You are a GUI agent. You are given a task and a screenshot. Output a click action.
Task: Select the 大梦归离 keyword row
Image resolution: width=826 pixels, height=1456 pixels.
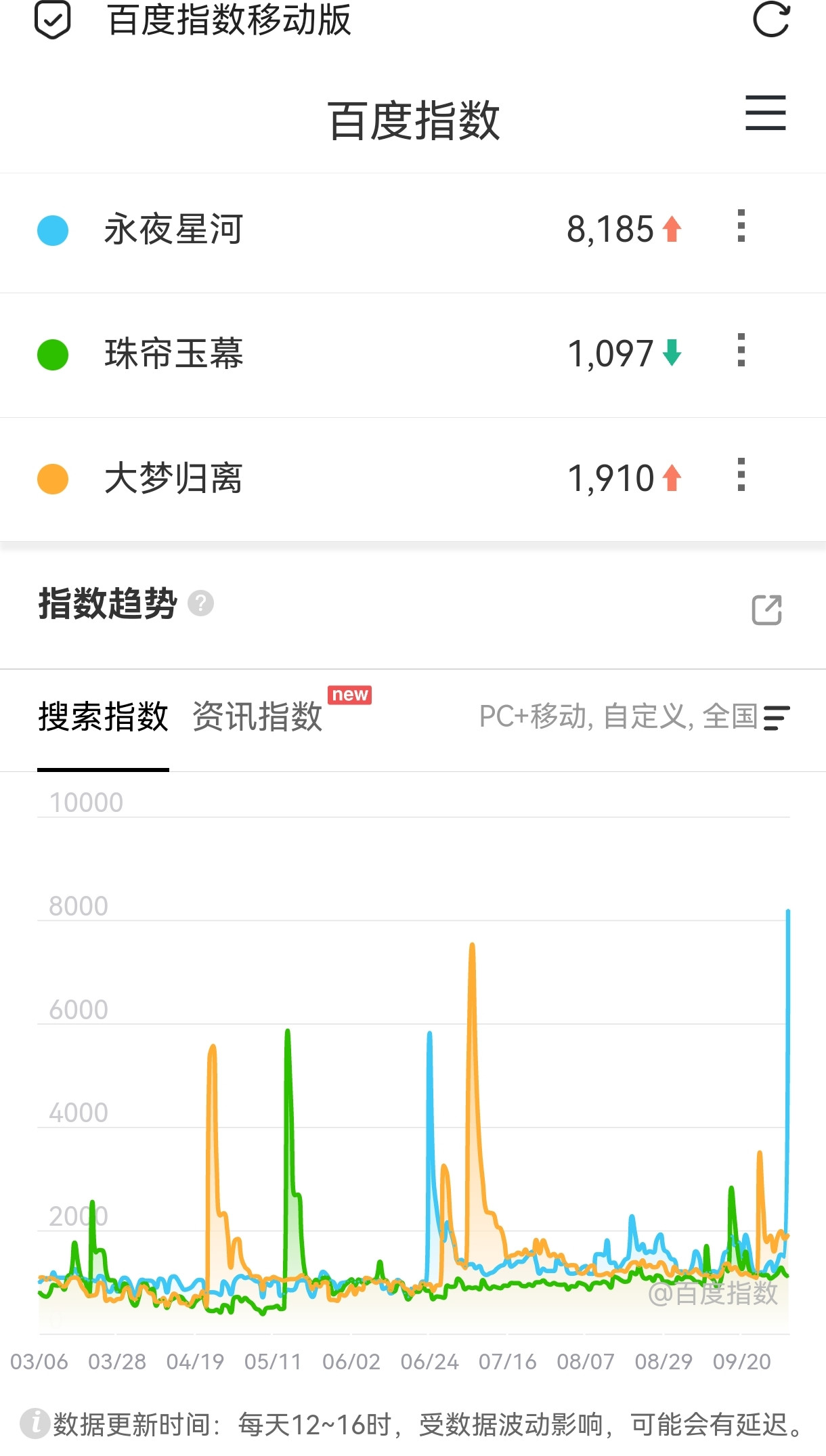coord(413,479)
